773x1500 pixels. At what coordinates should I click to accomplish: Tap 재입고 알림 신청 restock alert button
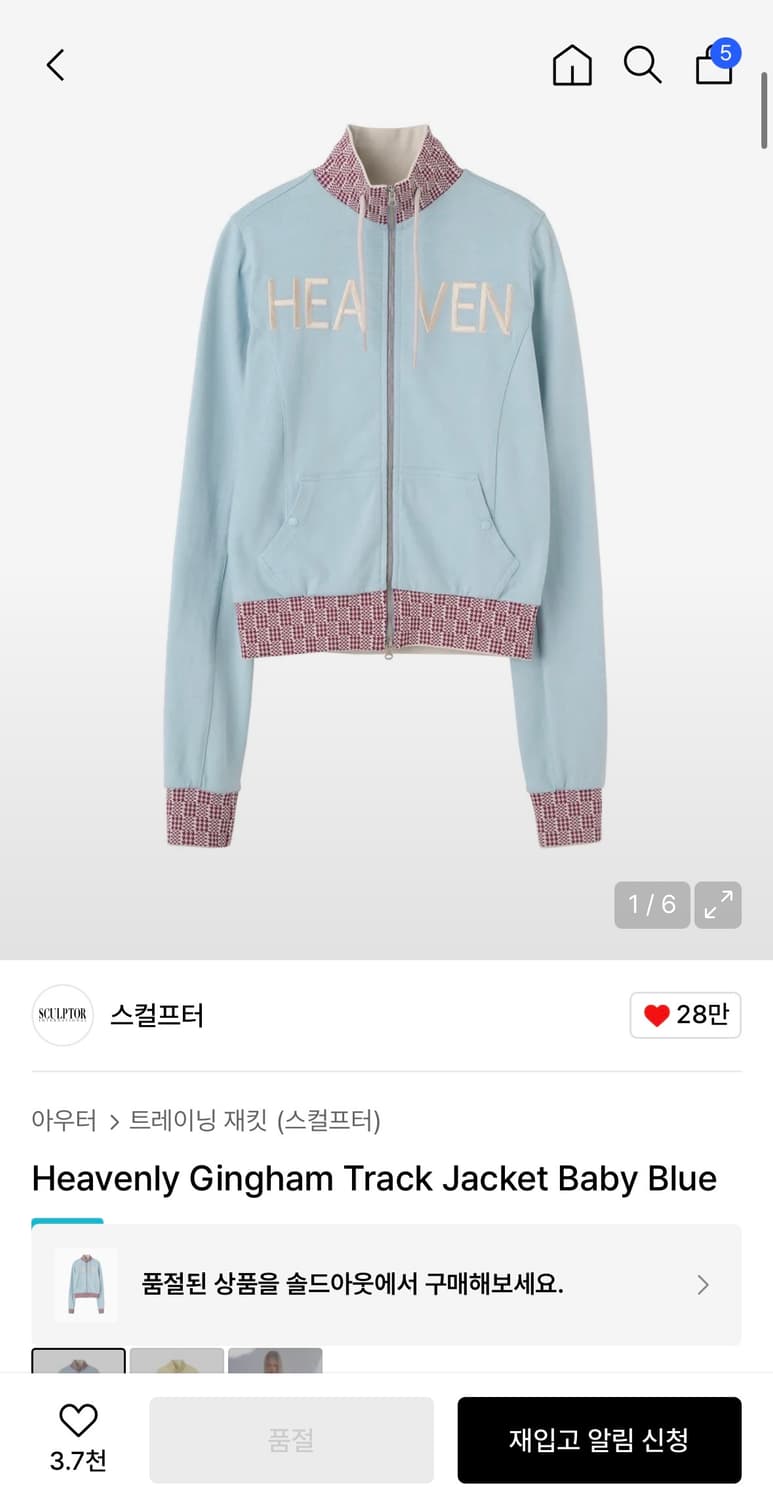(x=599, y=1439)
